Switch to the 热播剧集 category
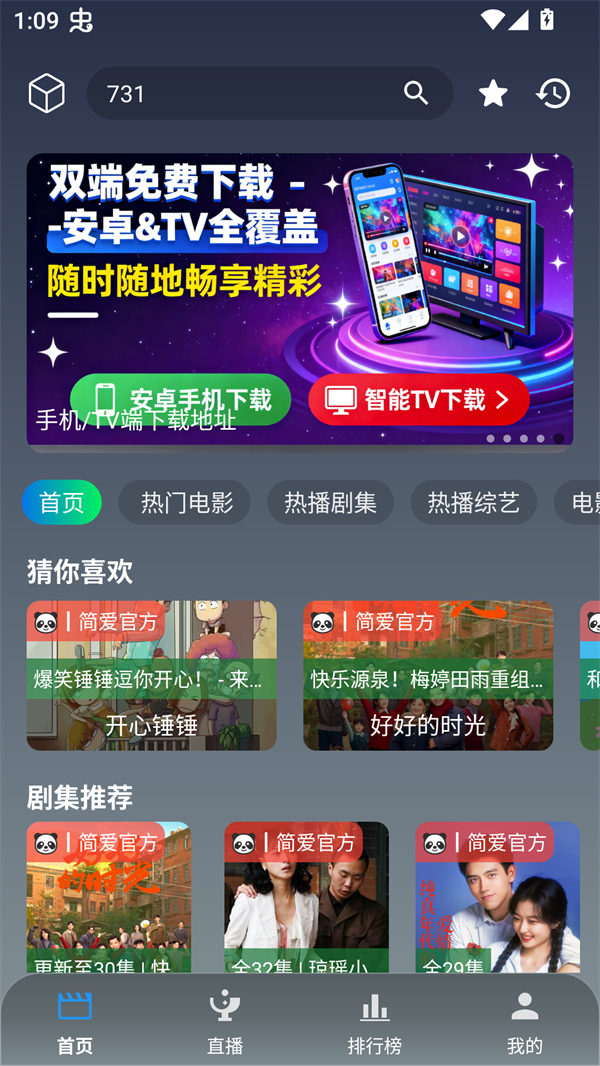This screenshot has height=1066, width=600. 330,503
